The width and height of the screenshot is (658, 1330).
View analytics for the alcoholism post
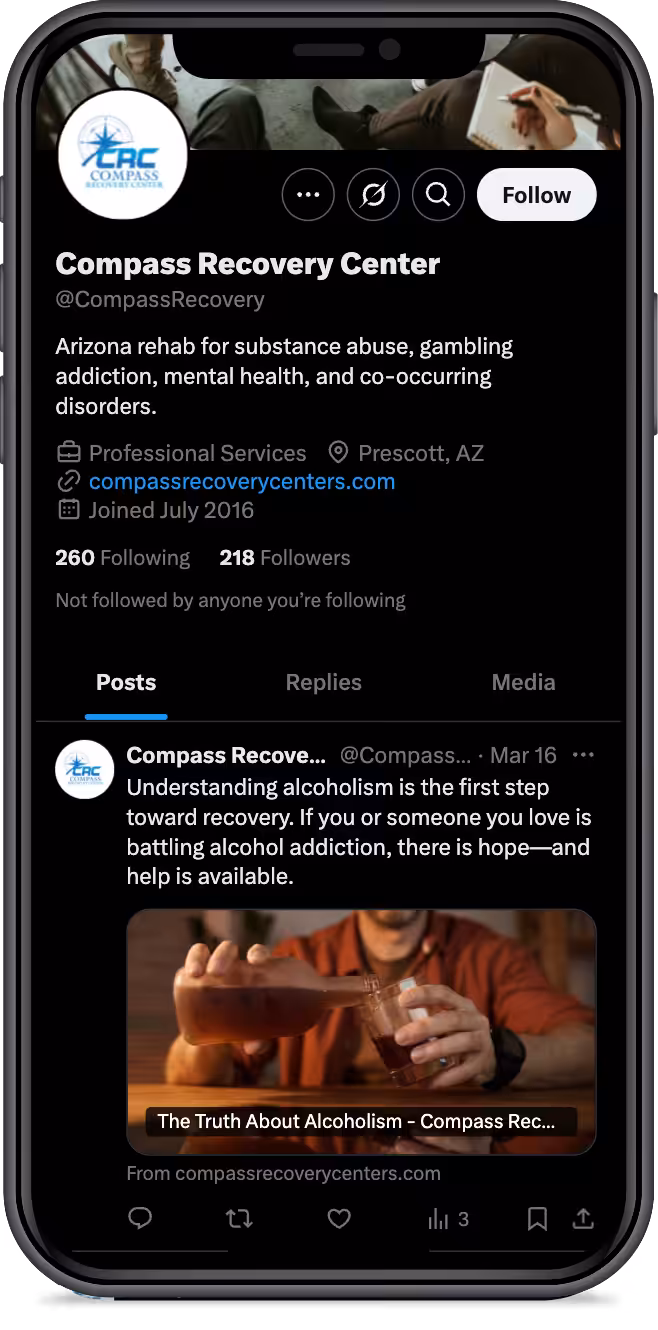pyautogui.click(x=447, y=1218)
